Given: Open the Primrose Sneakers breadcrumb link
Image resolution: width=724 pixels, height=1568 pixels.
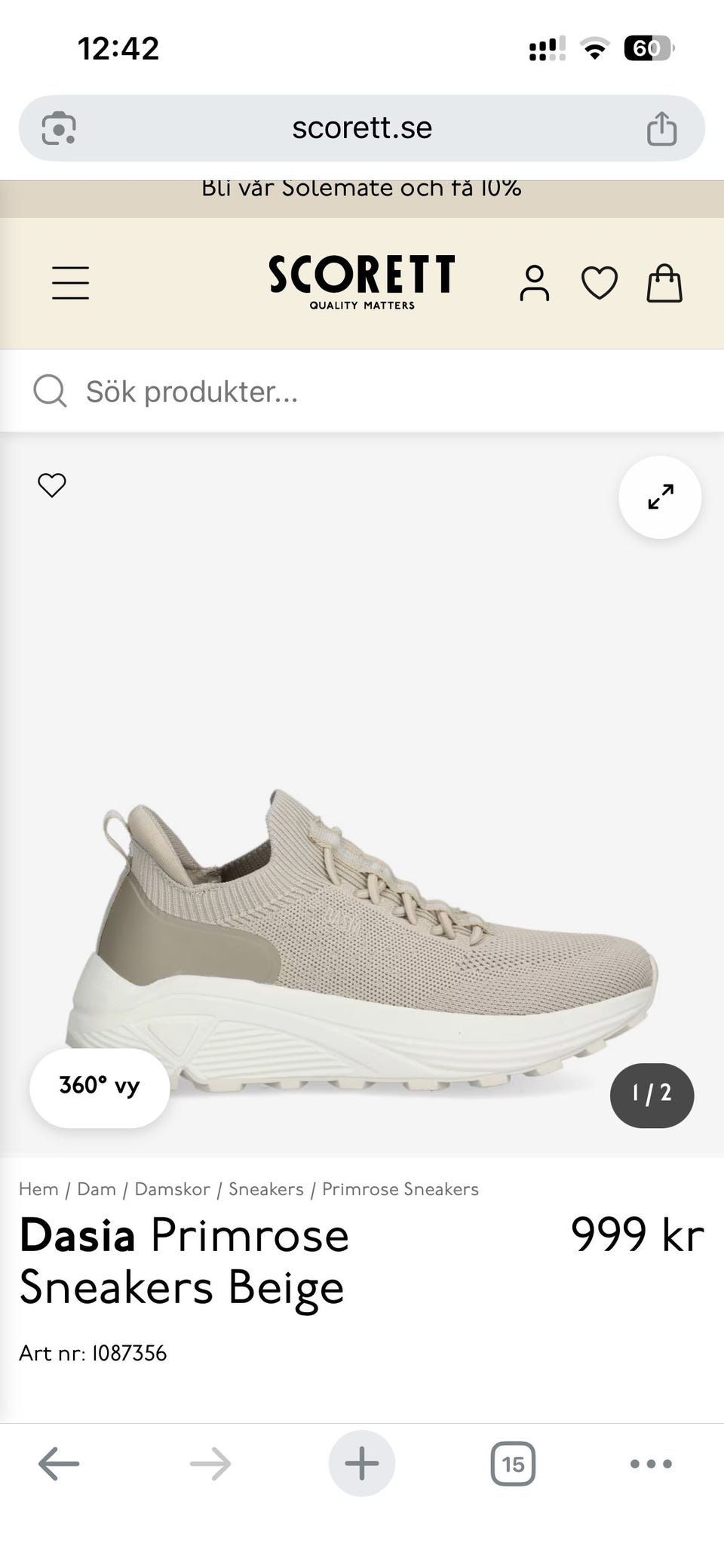Looking at the screenshot, I should pos(400,1189).
